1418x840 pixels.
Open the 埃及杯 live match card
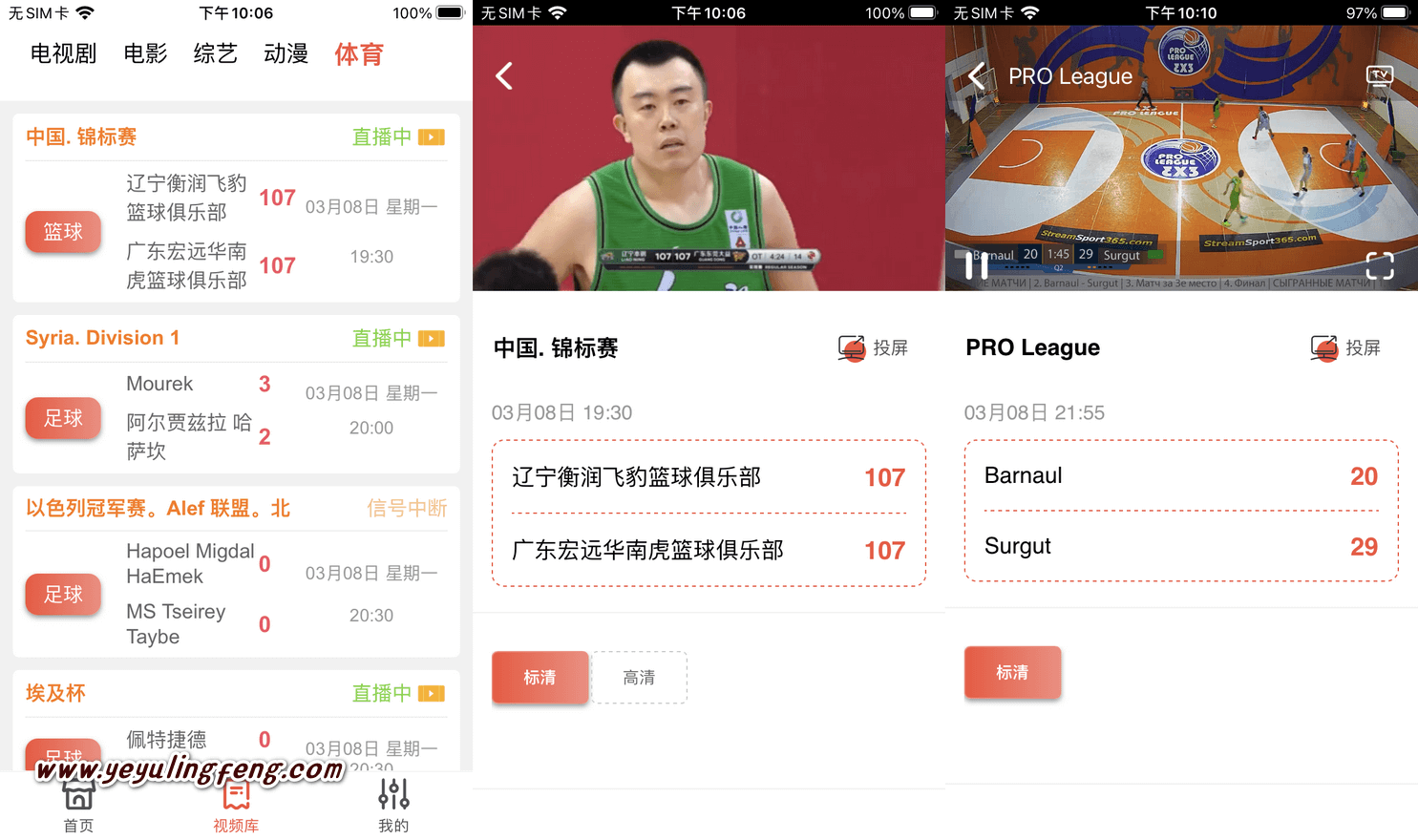coord(236,725)
